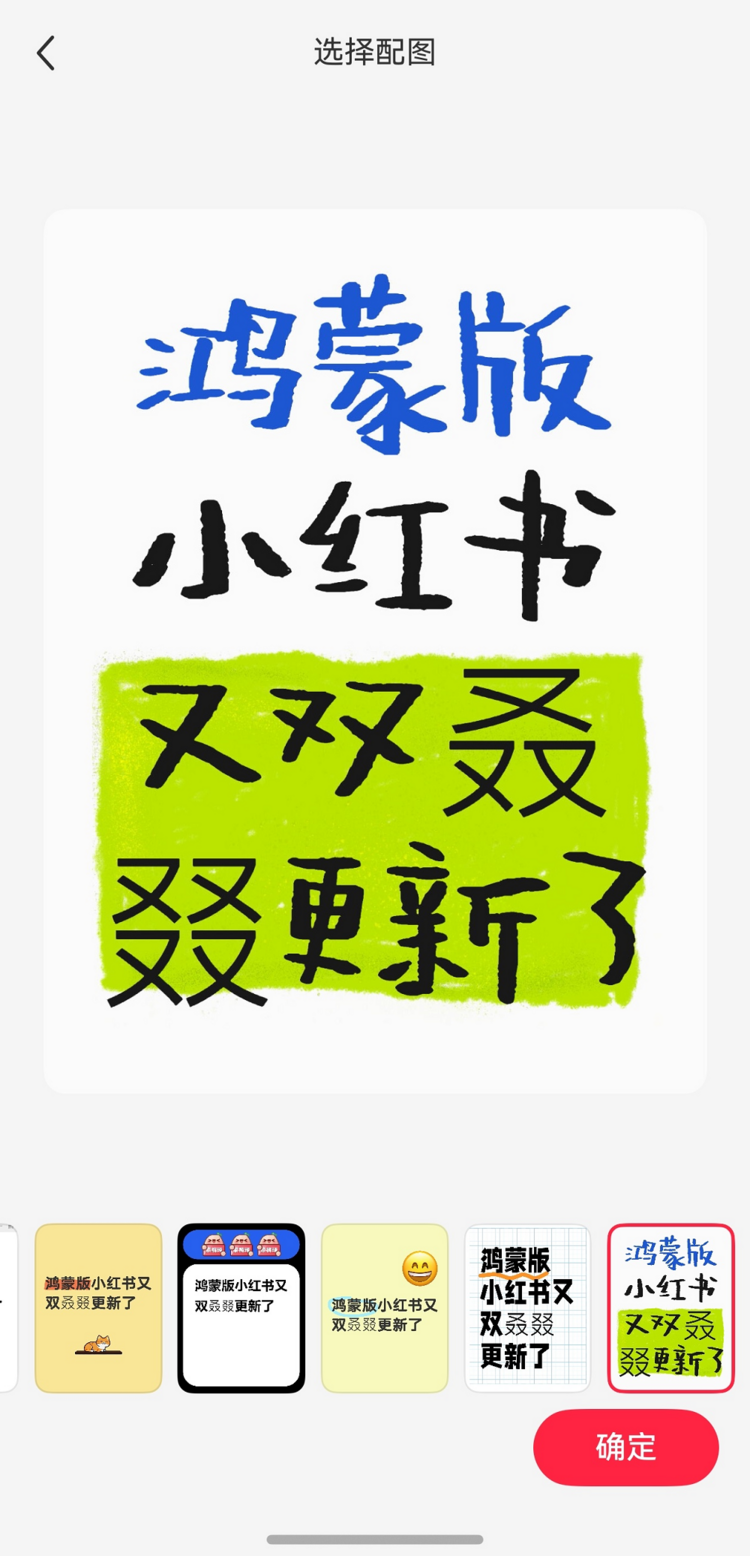
Task: Tap the handwritten green highlight template
Action: point(670,1308)
